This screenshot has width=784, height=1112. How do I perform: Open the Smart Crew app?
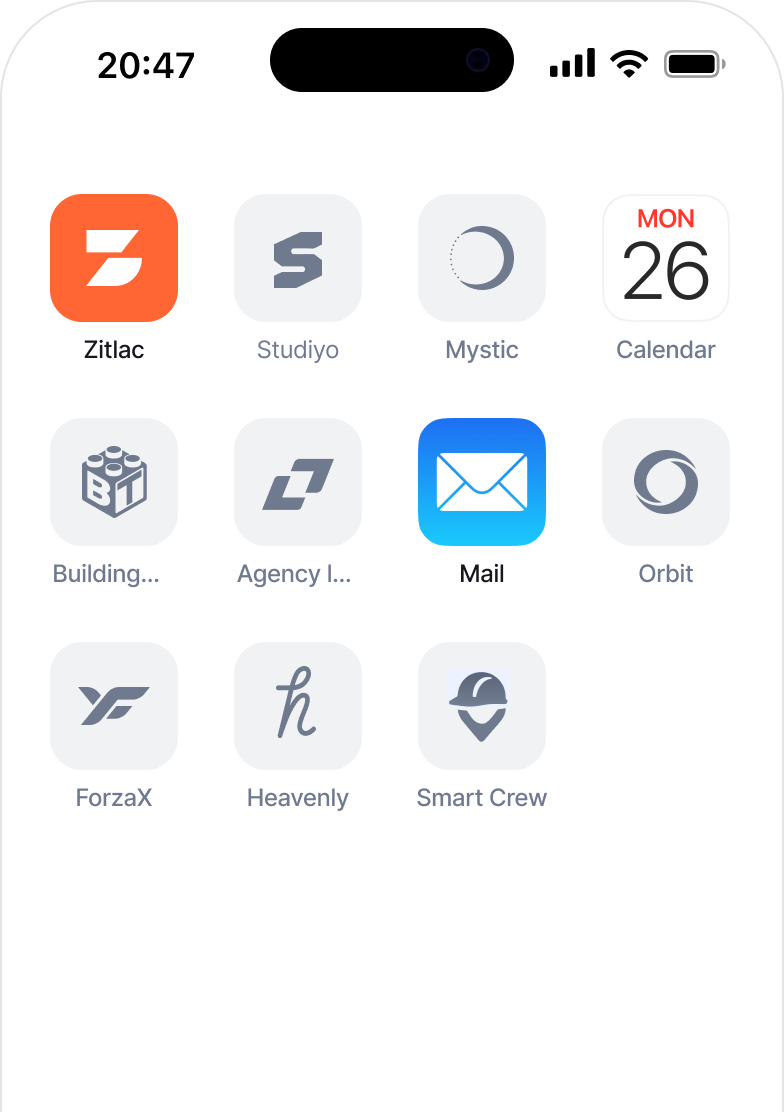coord(482,706)
